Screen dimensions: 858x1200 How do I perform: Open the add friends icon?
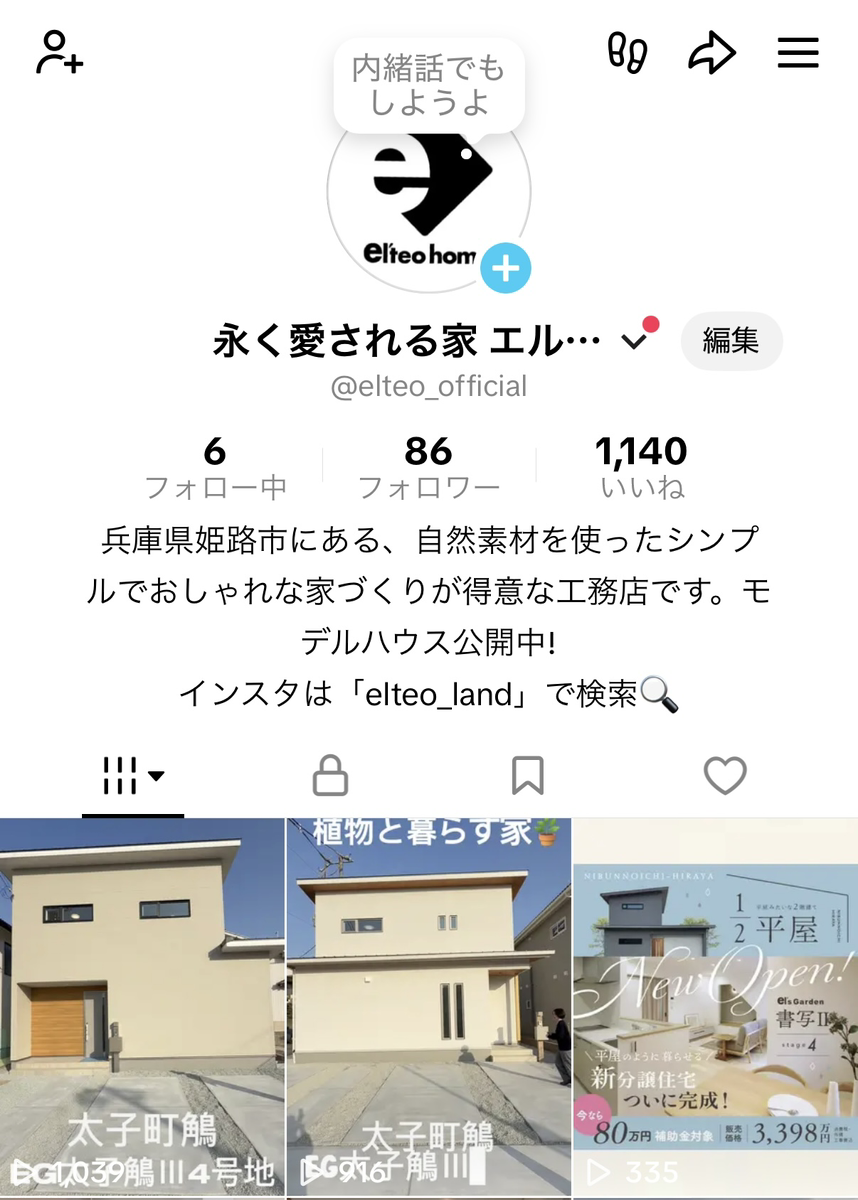(59, 52)
